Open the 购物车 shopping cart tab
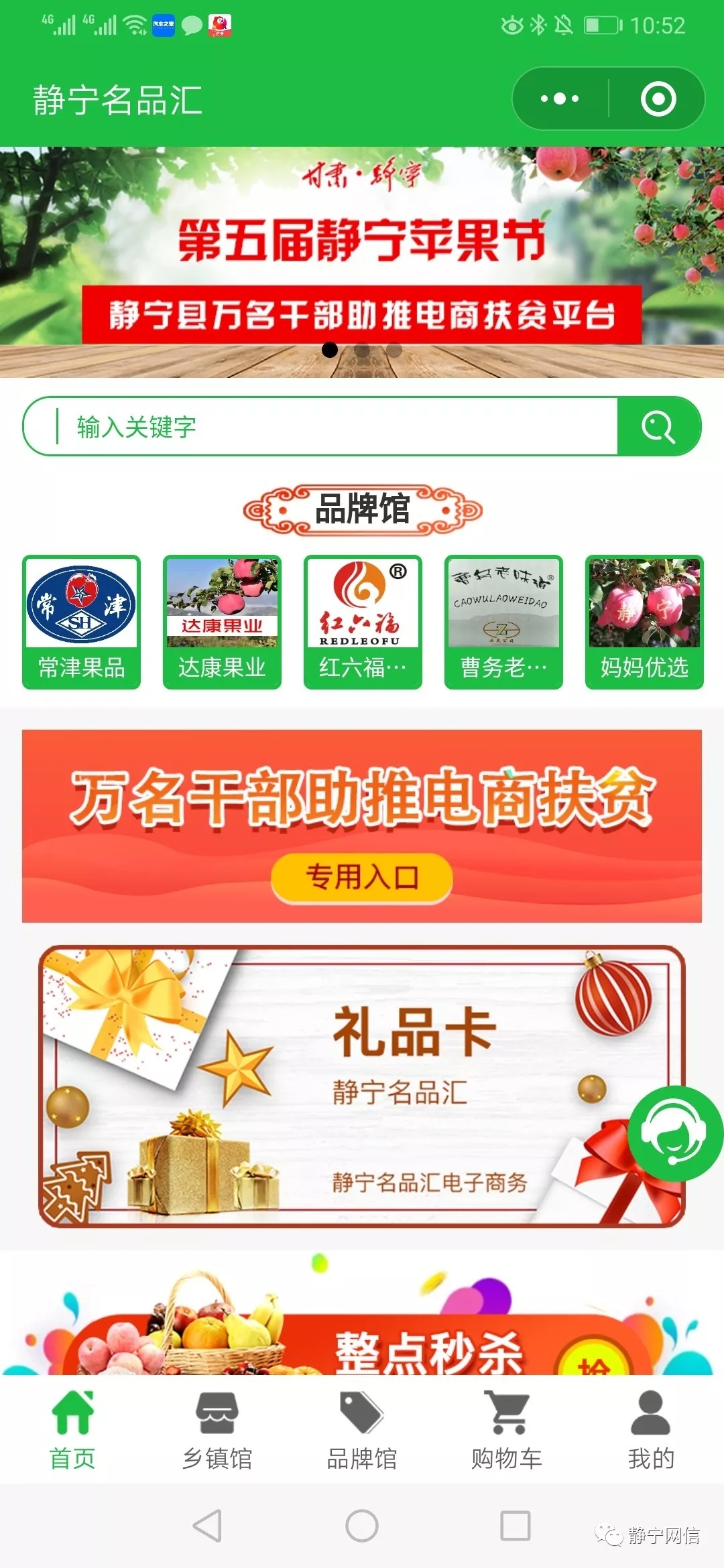 point(507,1429)
